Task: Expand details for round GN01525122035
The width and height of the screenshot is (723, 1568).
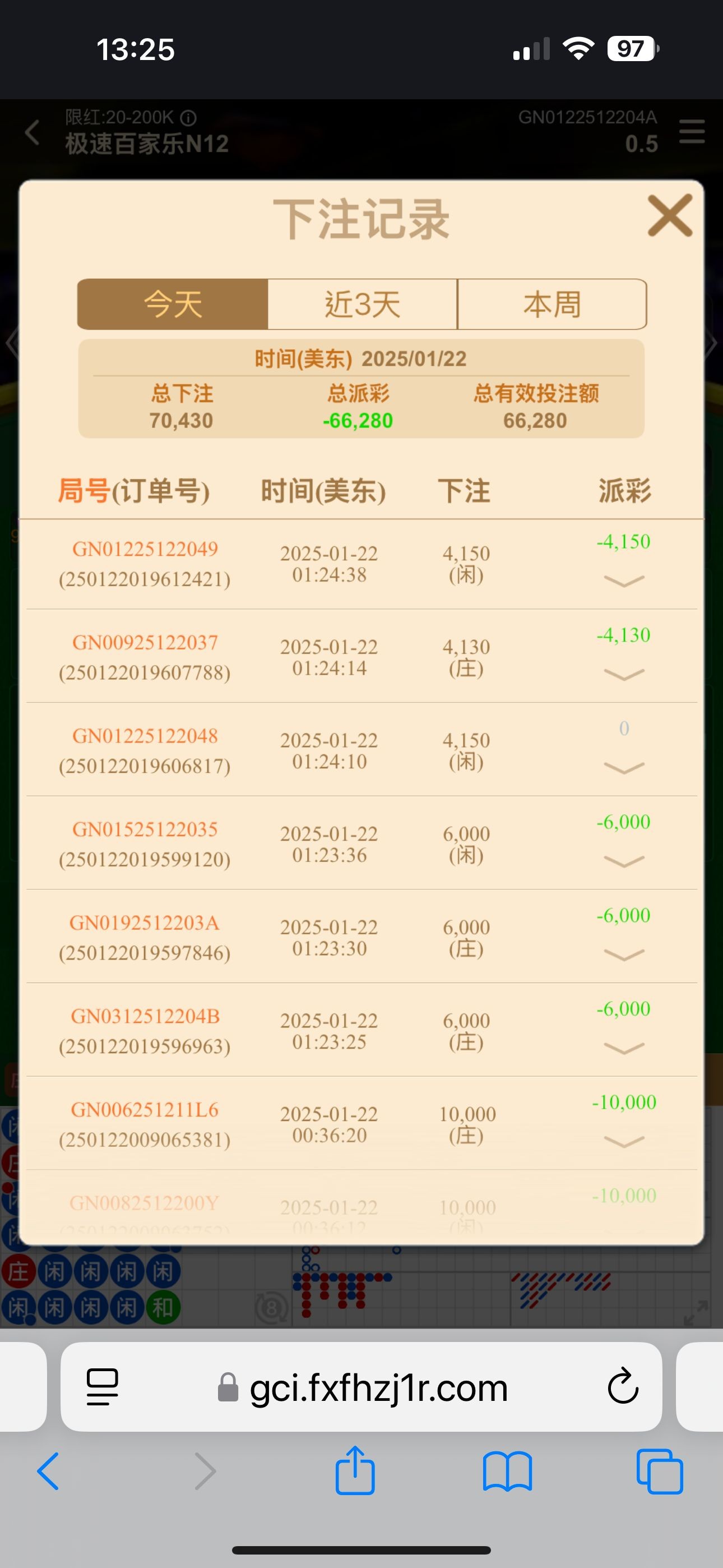Action: click(624, 861)
